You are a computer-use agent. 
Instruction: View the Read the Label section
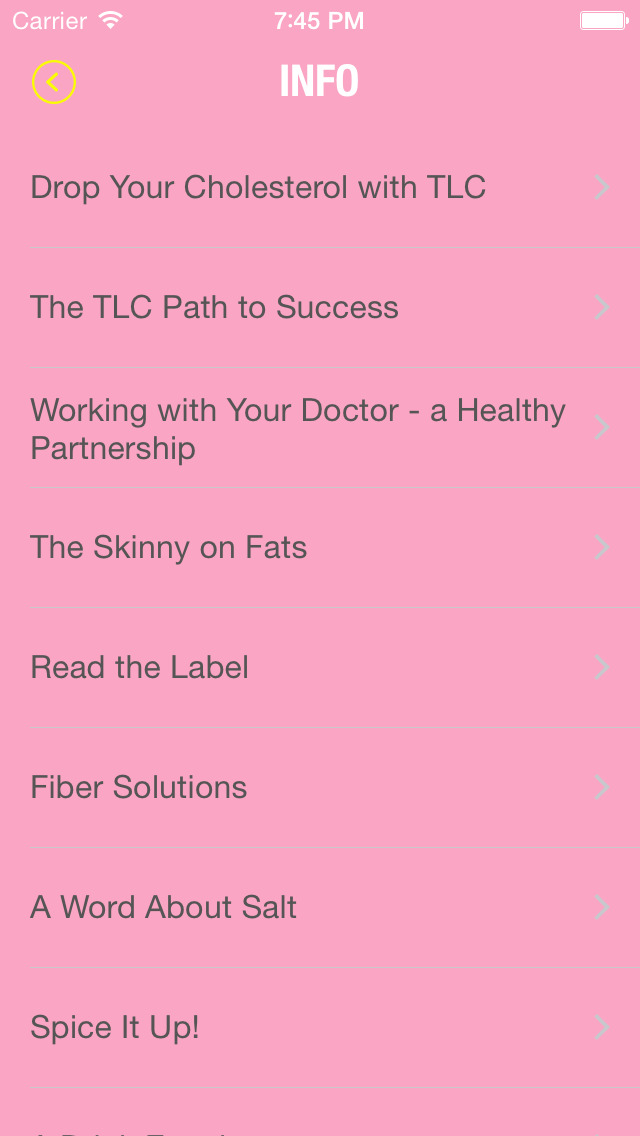pyautogui.click(x=320, y=668)
